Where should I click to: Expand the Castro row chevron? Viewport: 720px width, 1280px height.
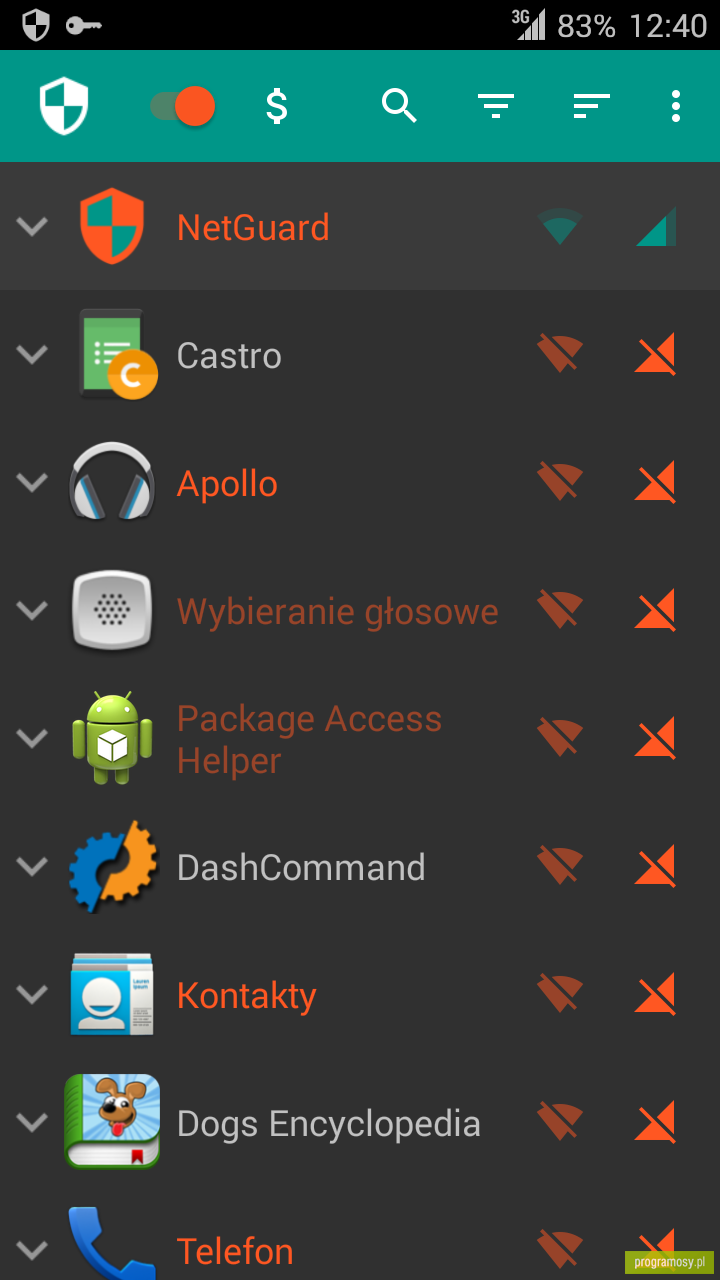[32, 355]
